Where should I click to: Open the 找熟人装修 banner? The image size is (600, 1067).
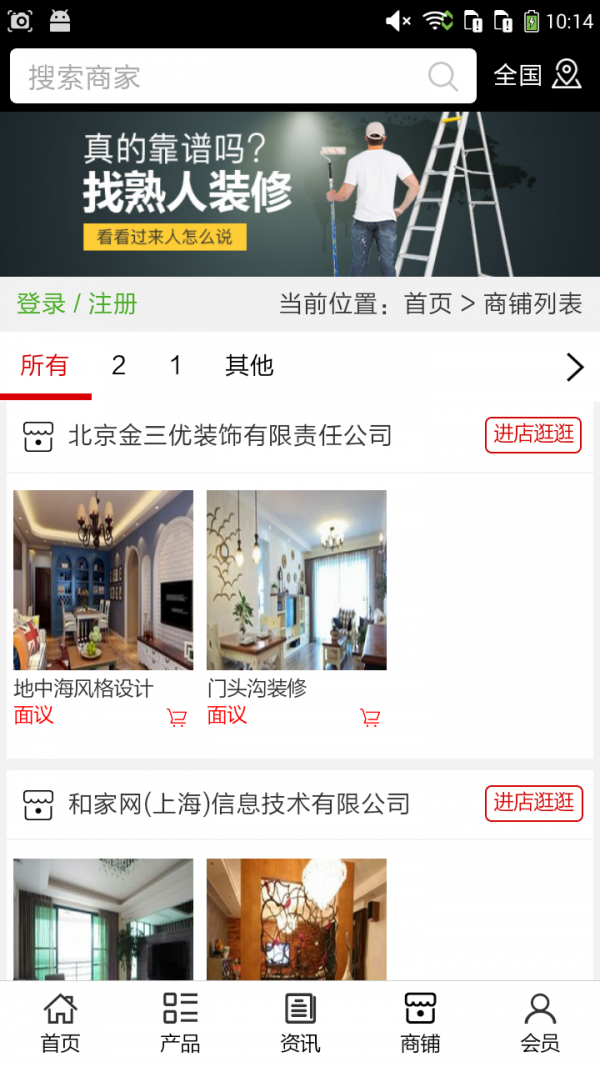pos(300,194)
